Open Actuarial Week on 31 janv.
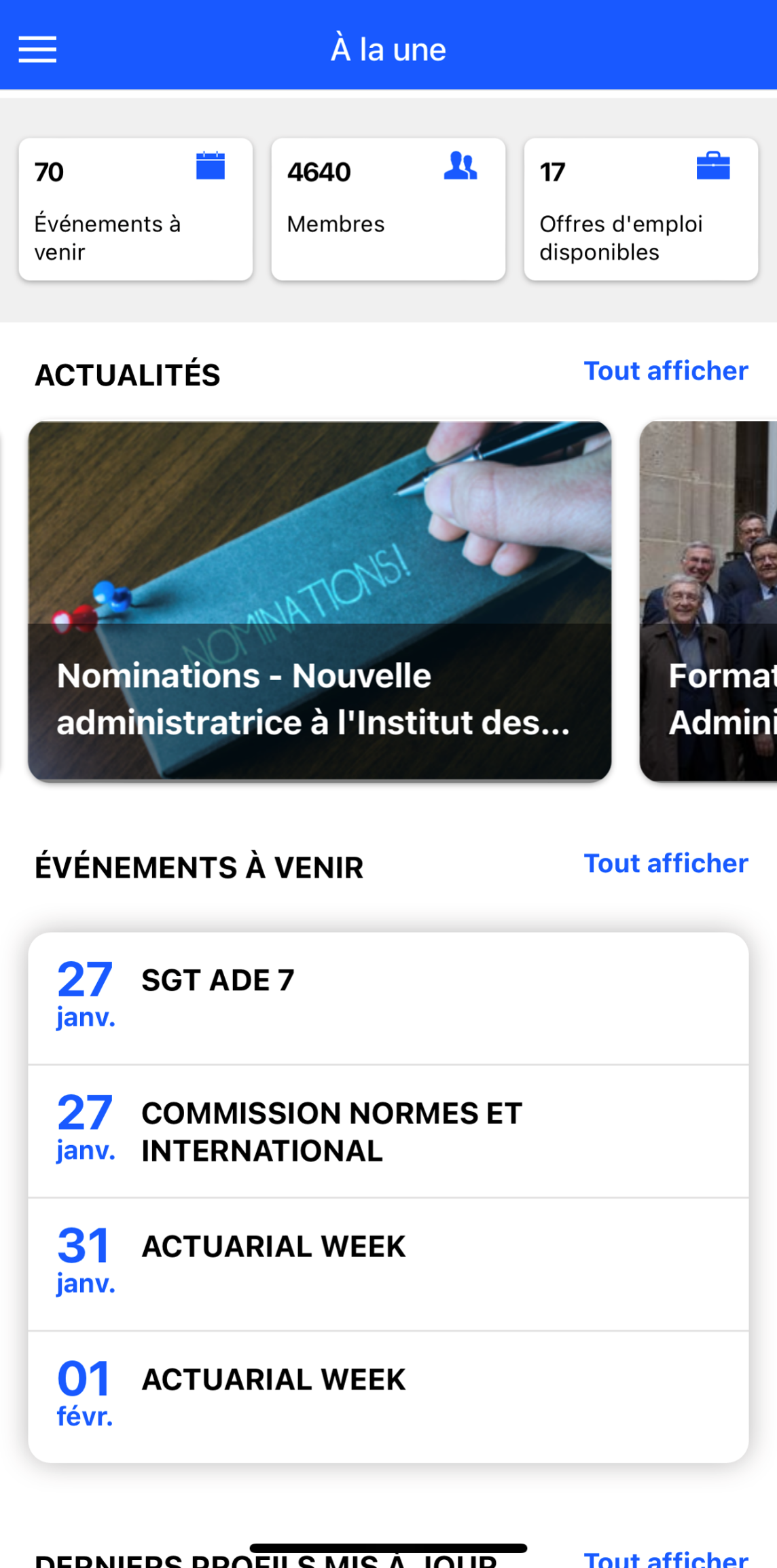Viewport: 777px width, 1568px height. click(x=388, y=1264)
